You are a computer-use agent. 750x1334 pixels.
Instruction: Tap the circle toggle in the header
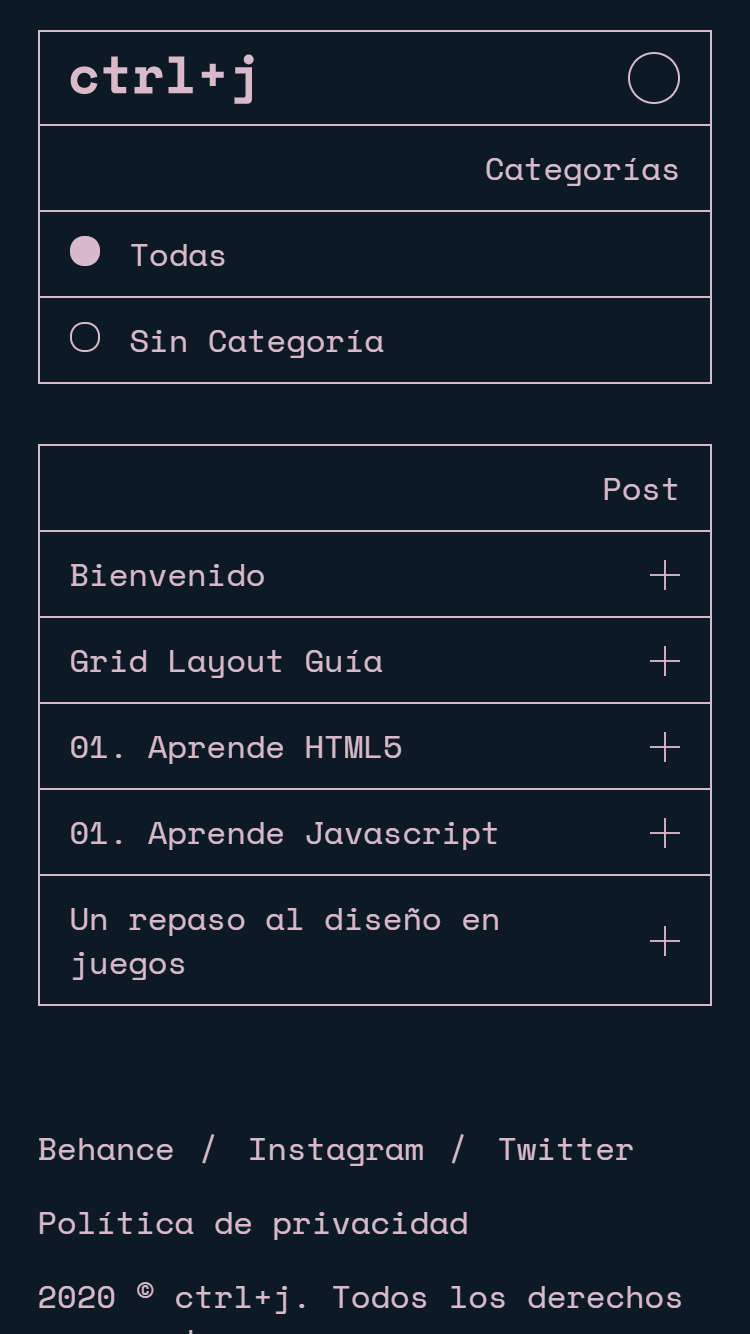[x=653, y=78]
